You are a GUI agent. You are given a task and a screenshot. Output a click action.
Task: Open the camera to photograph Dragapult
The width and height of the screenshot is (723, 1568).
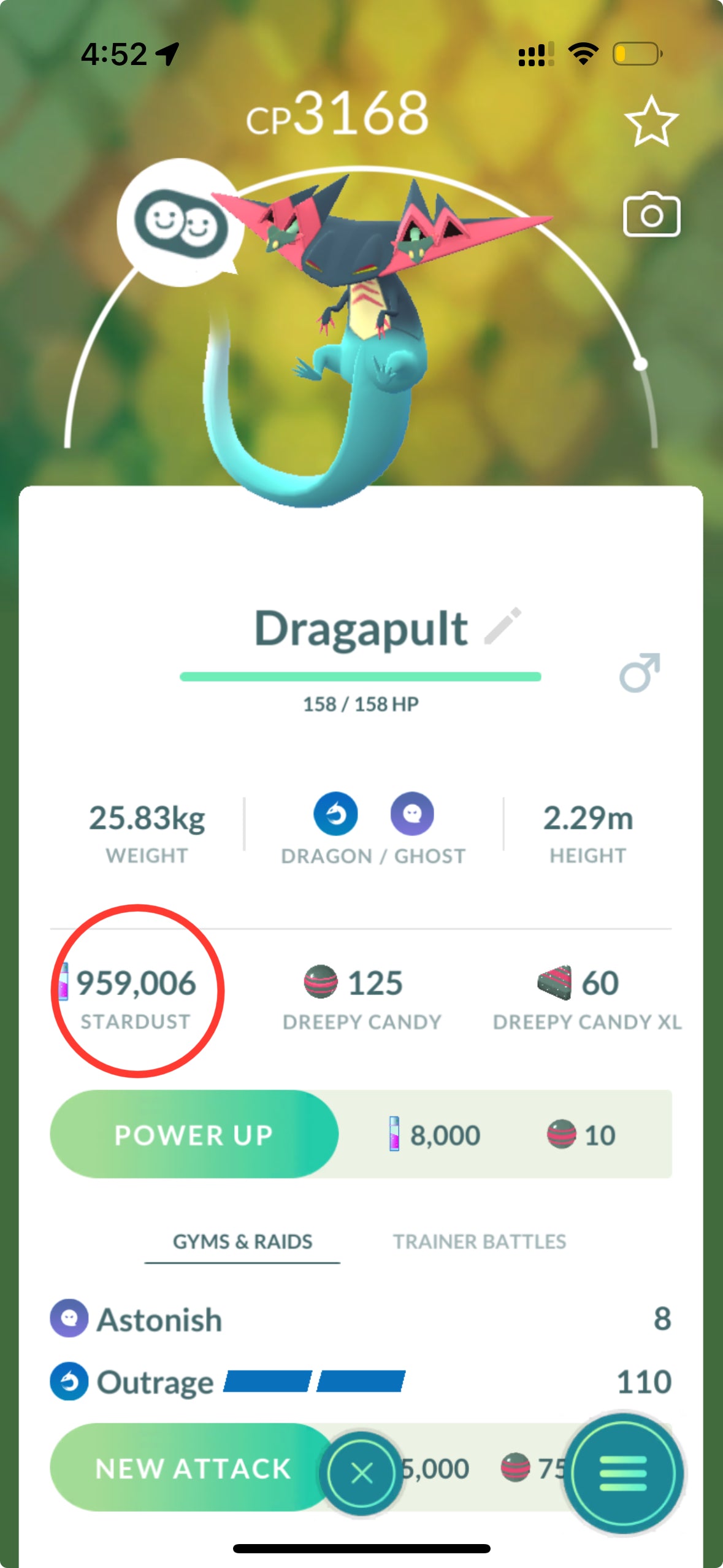tap(651, 215)
